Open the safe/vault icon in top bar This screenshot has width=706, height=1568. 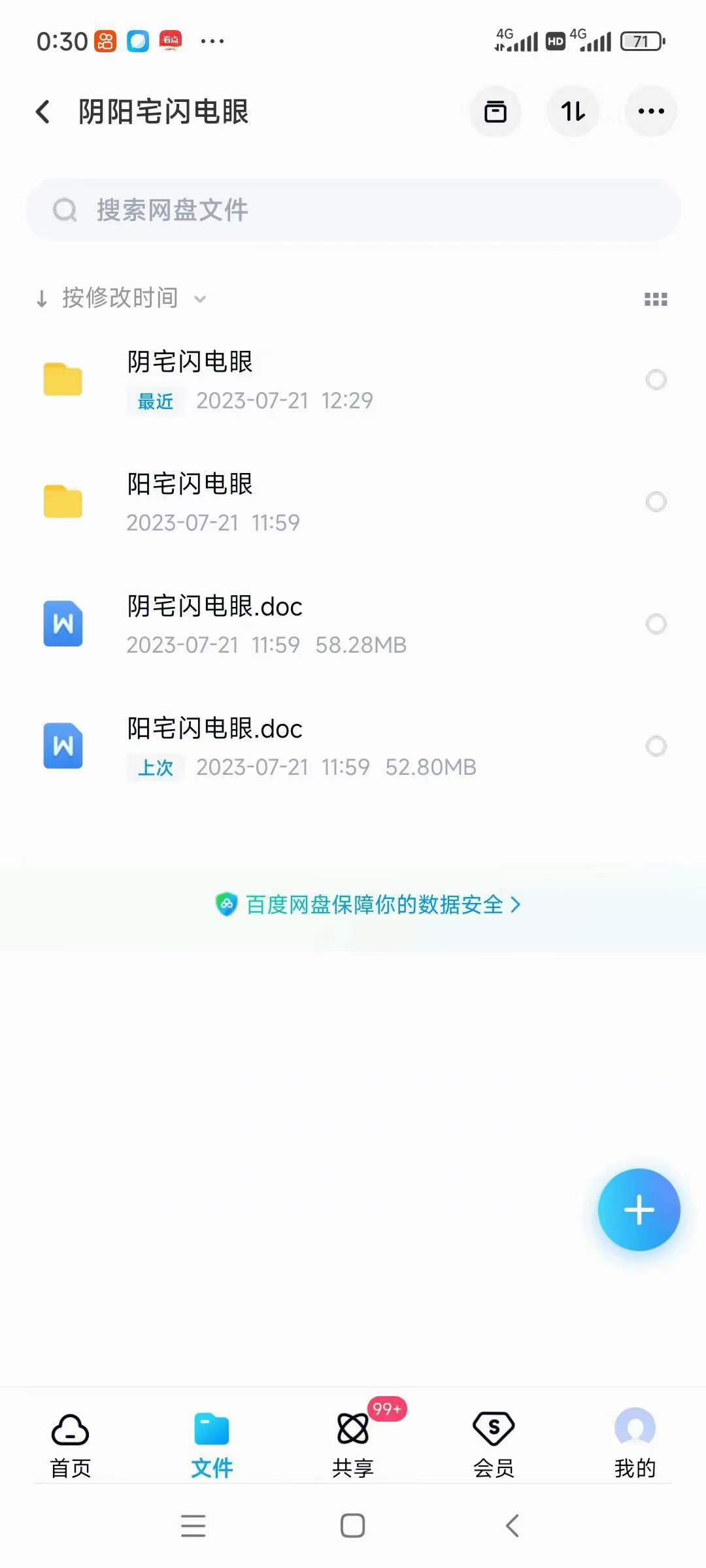pyautogui.click(x=495, y=111)
